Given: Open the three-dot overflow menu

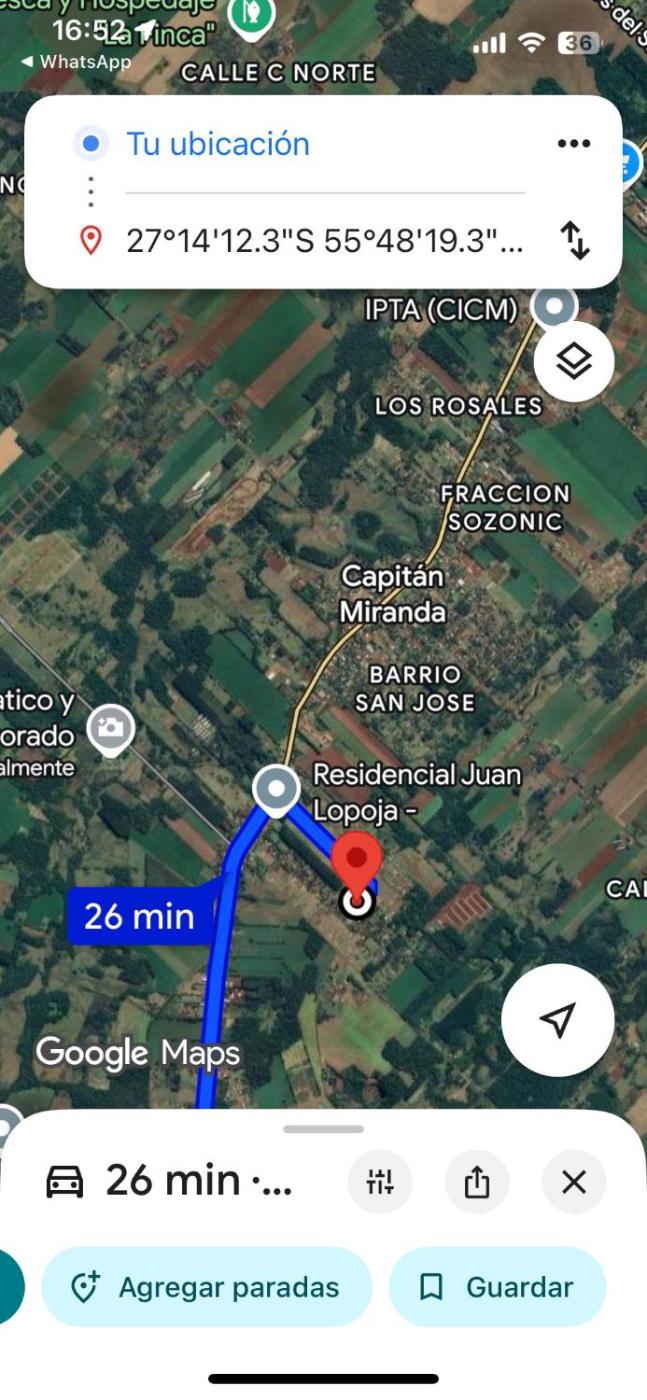Looking at the screenshot, I should click(573, 144).
